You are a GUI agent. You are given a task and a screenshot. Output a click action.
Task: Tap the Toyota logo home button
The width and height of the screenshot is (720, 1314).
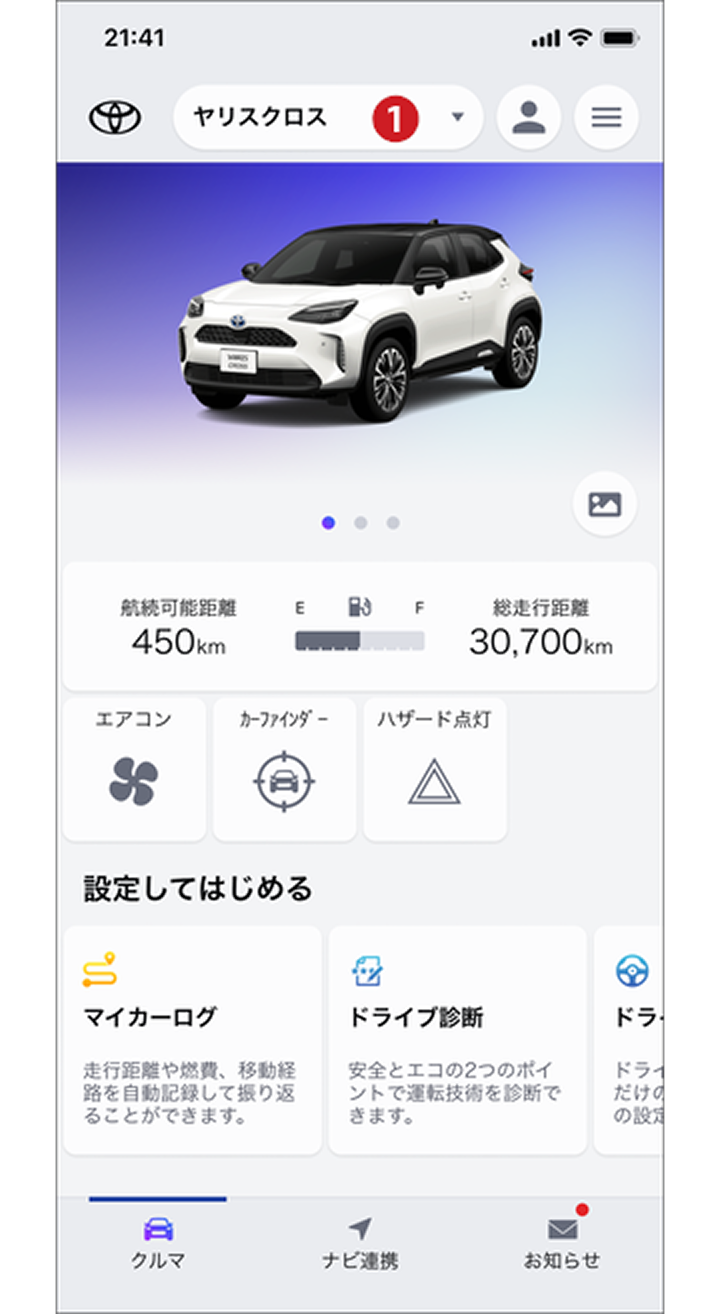pos(115,118)
